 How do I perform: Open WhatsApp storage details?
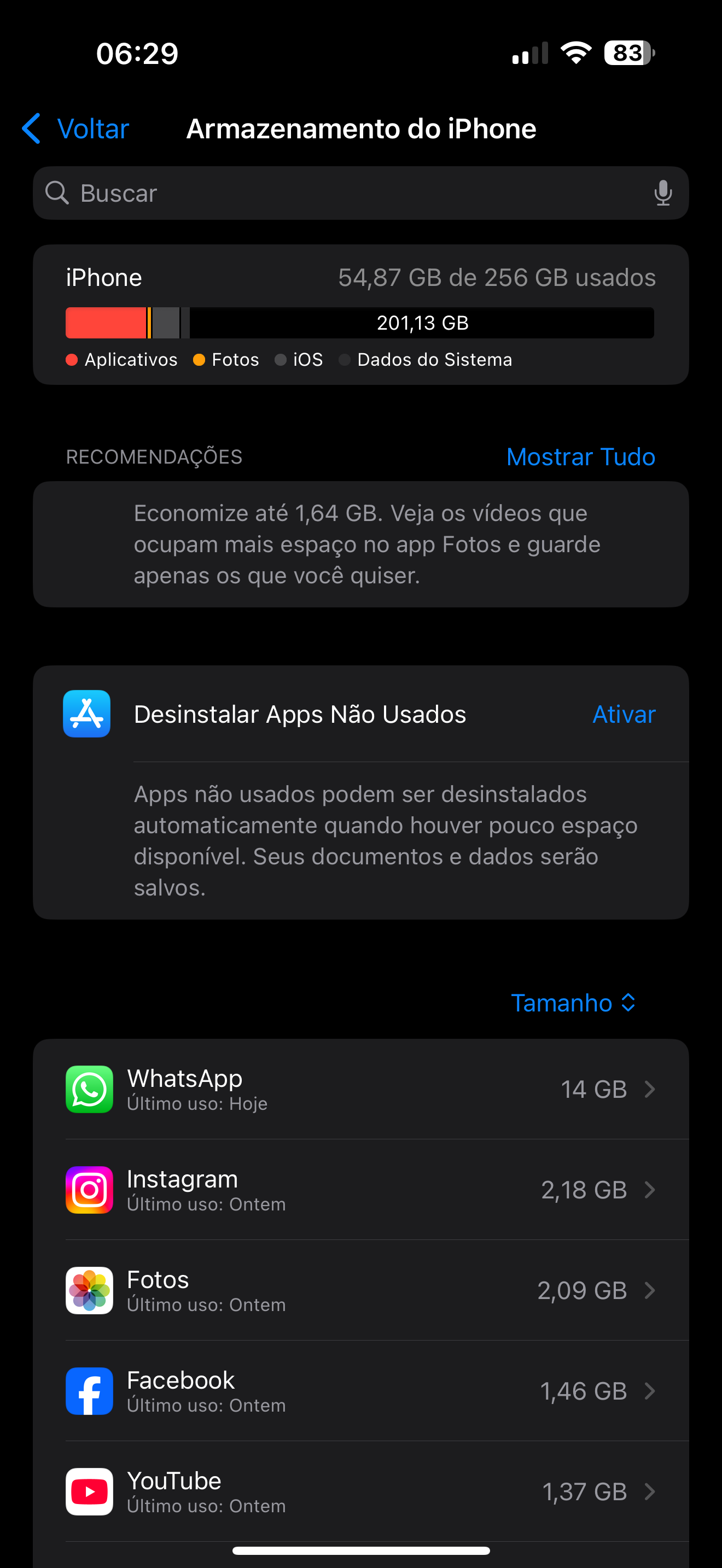[361, 1089]
